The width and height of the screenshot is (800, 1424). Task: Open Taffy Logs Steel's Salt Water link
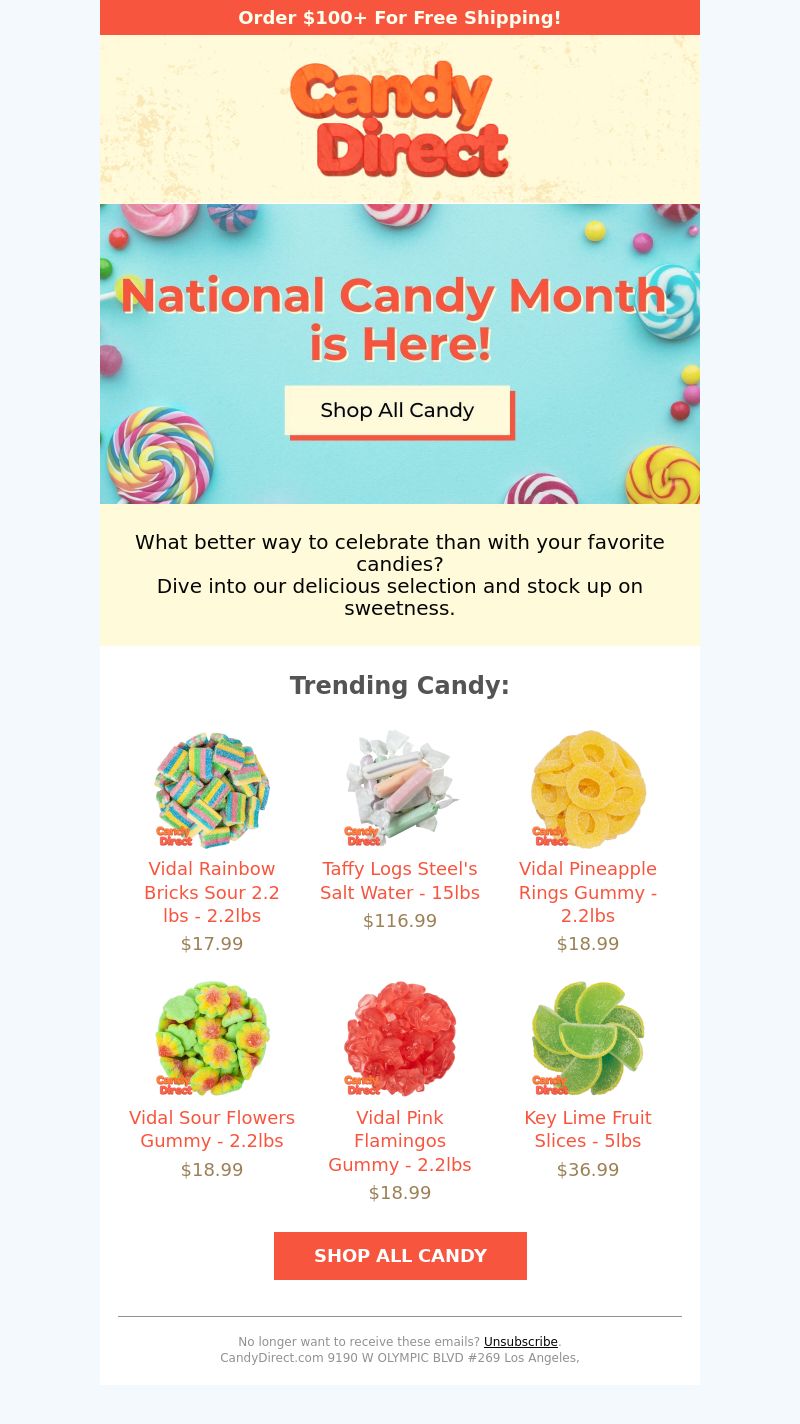[x=400, y=881]
